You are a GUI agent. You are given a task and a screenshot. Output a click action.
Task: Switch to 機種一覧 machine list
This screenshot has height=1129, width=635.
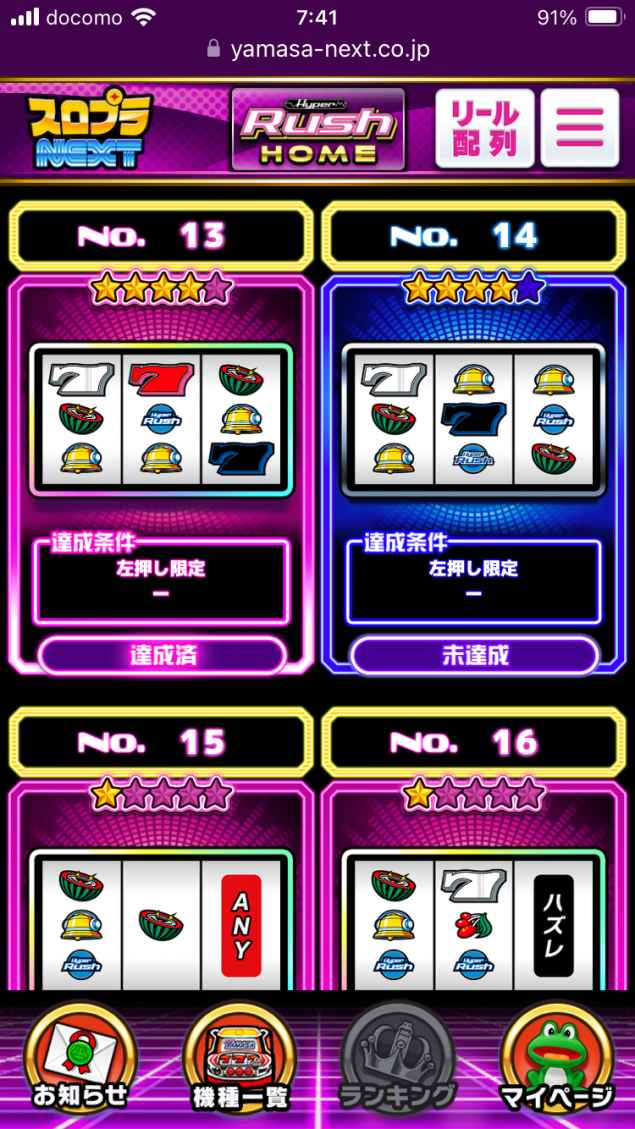point(239,1060)
